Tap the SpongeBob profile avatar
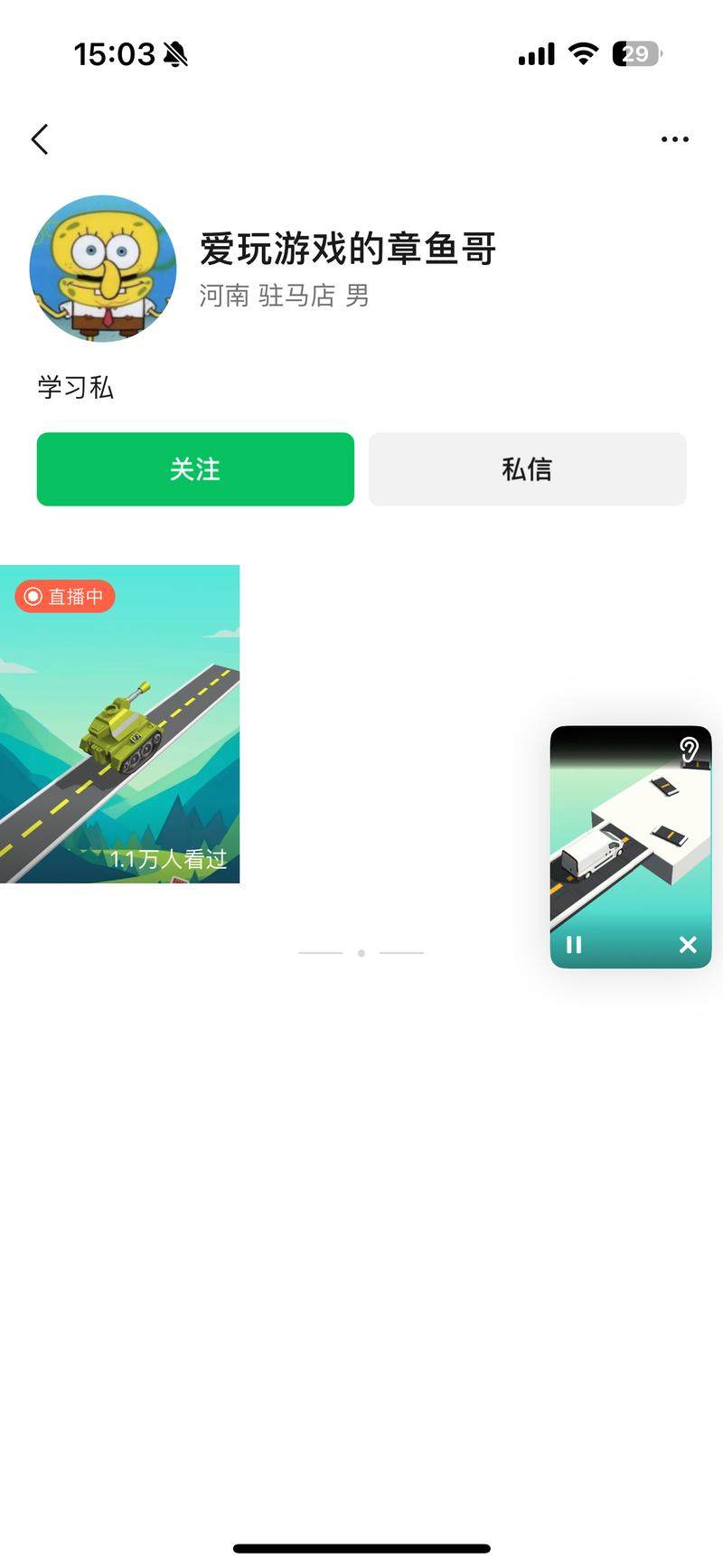 click(x=103, y=269)
